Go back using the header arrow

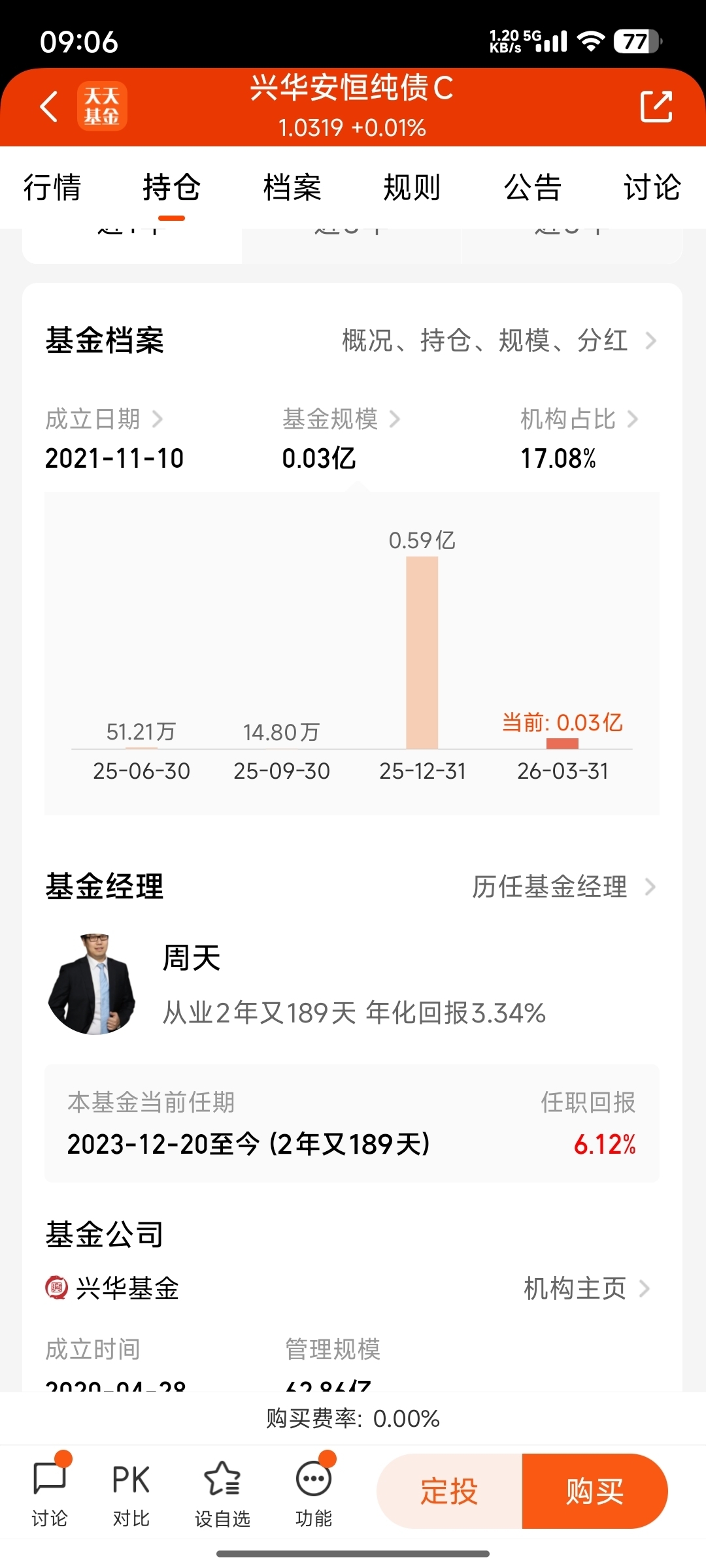coord(50,106)
